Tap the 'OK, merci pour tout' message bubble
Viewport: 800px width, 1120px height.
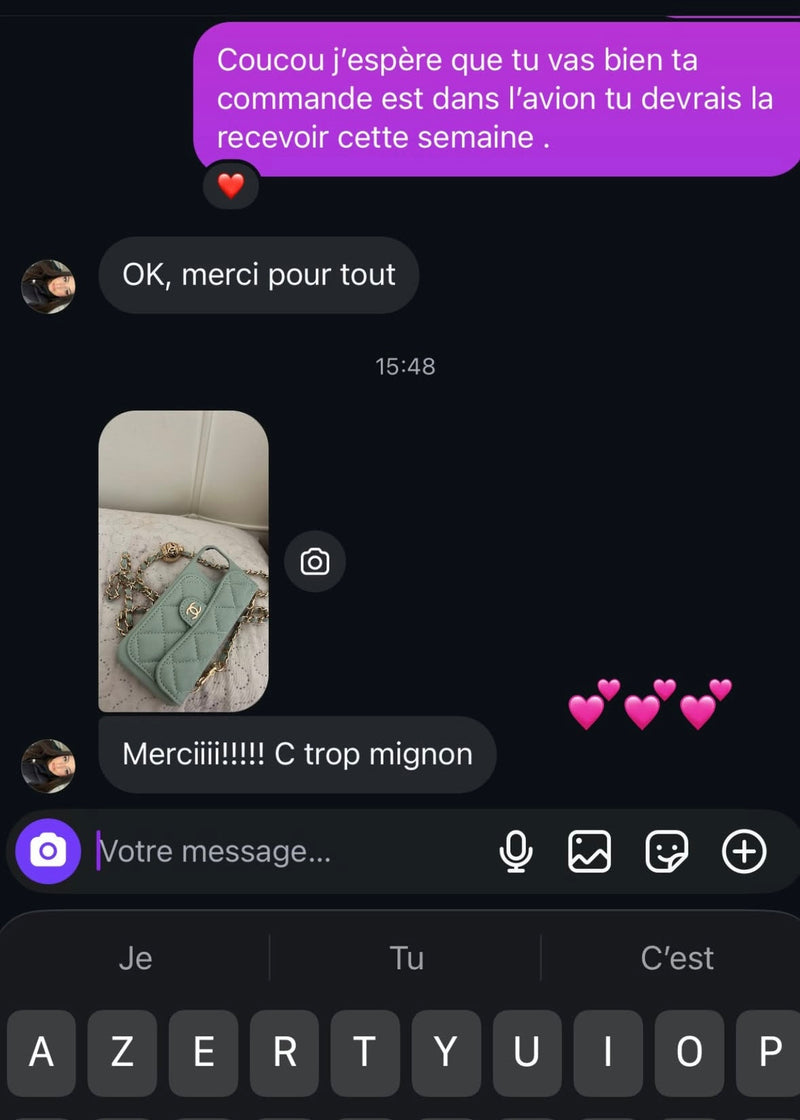(259, 276)
